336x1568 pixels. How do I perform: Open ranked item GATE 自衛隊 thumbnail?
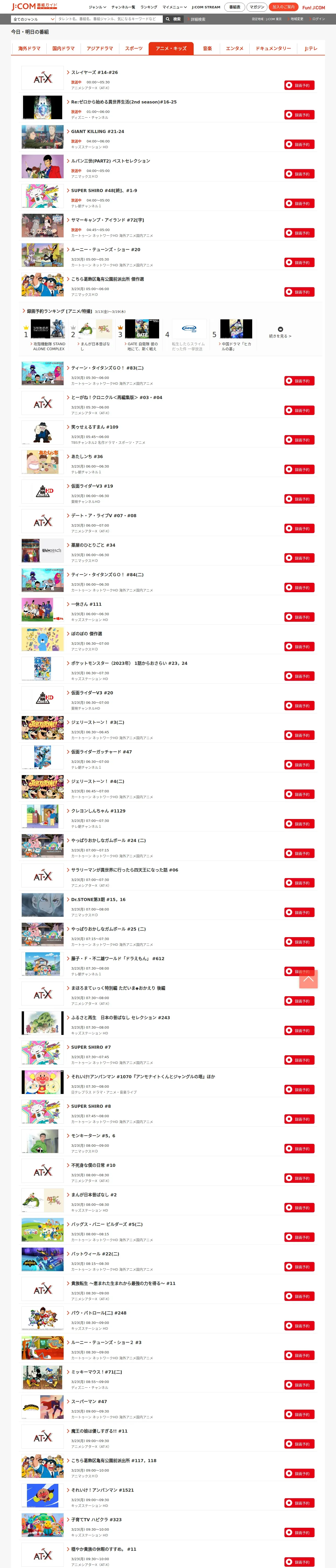[142, 329]
